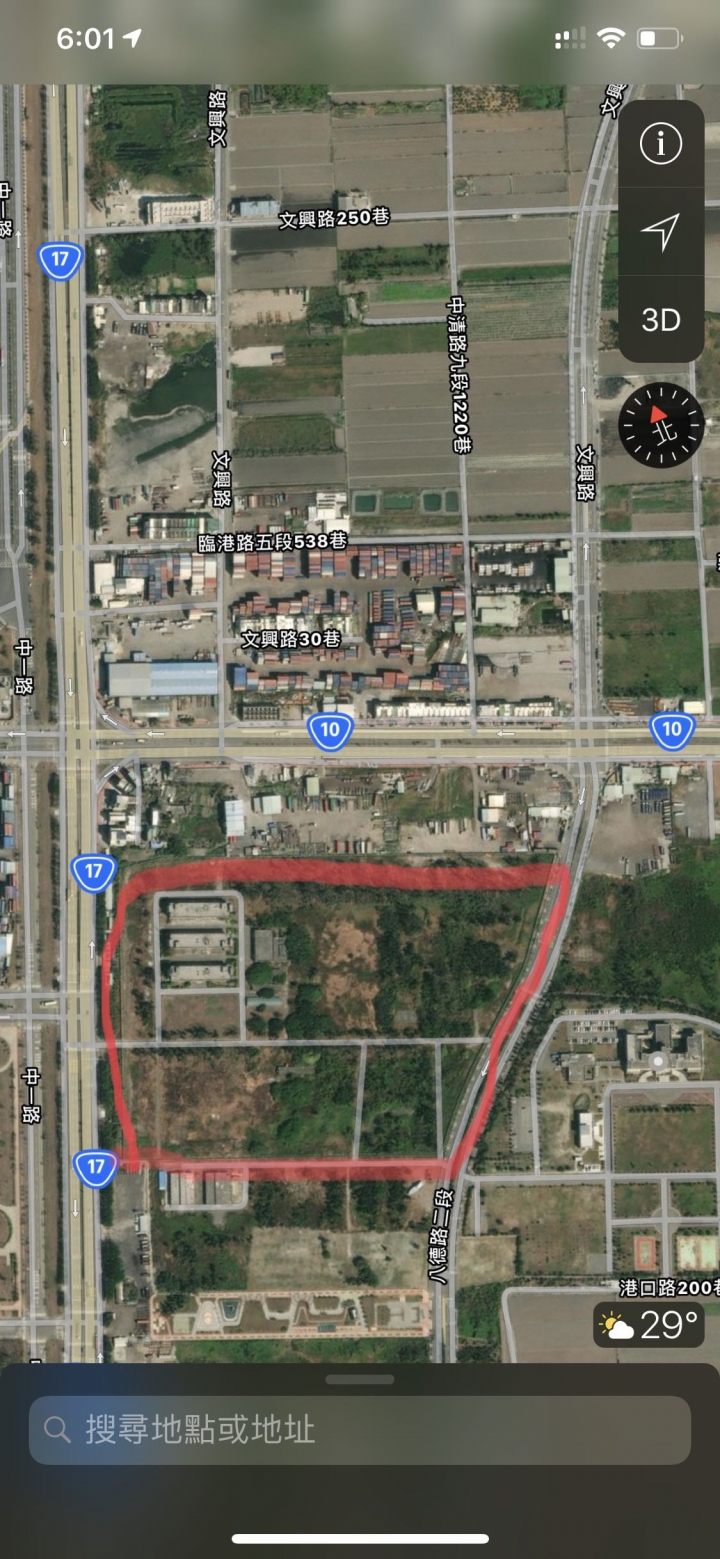720x1559 pixels.
Task: Tap the compass to reset north
Action: [661, 425]
